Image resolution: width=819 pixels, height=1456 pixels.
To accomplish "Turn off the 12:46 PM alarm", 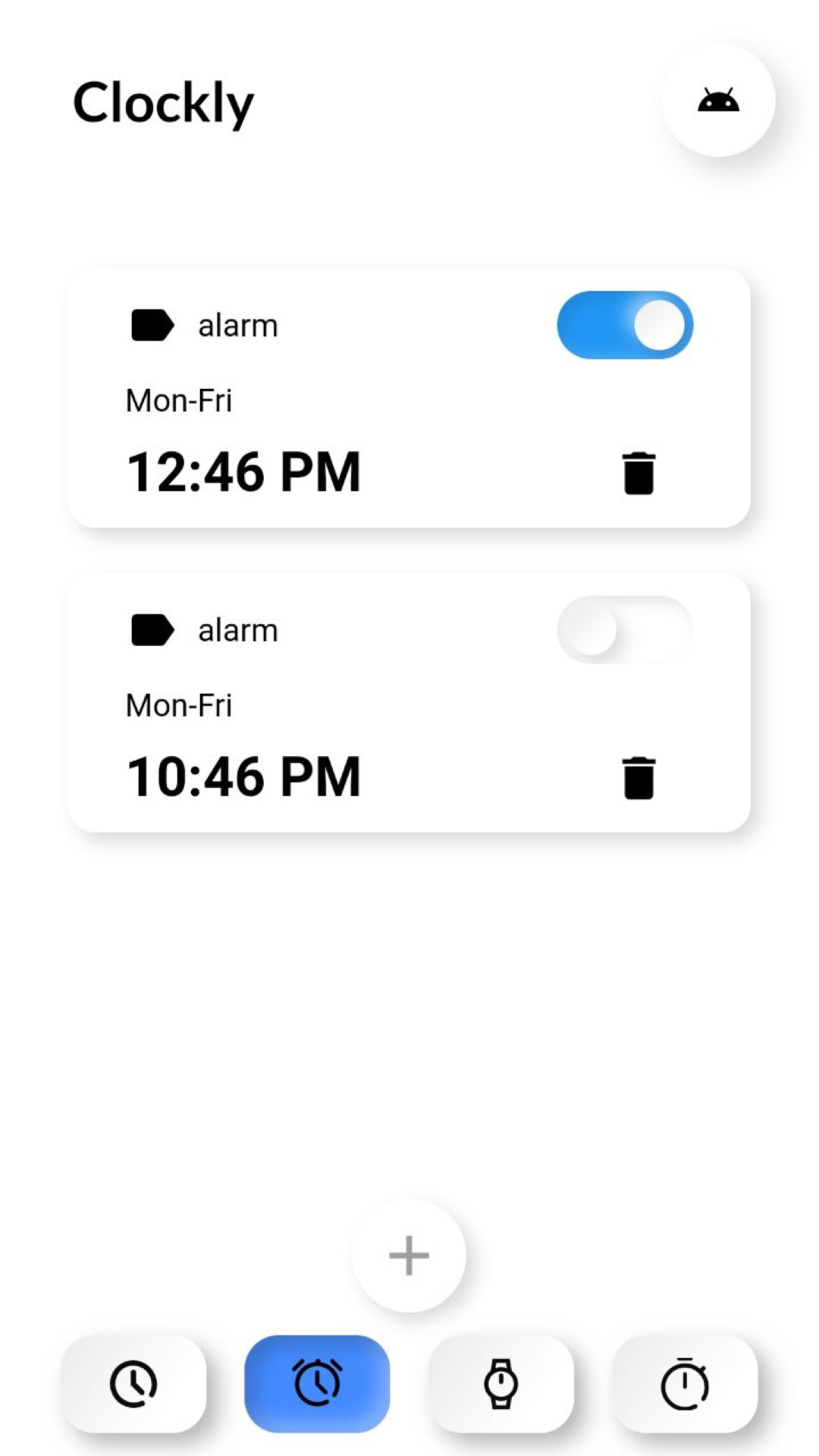I will pos(625,325).
